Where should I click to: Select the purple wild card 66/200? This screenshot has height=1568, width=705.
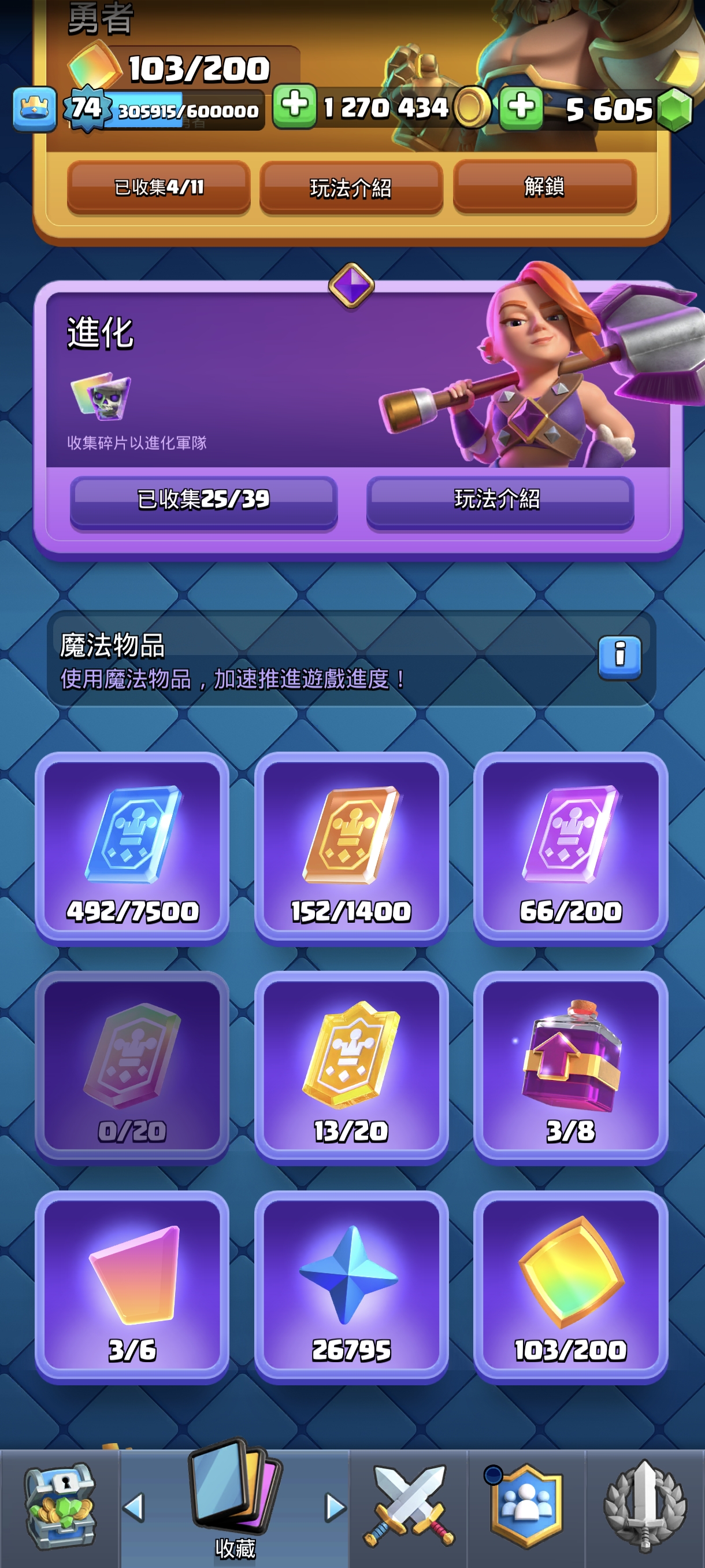coord(570,847)
